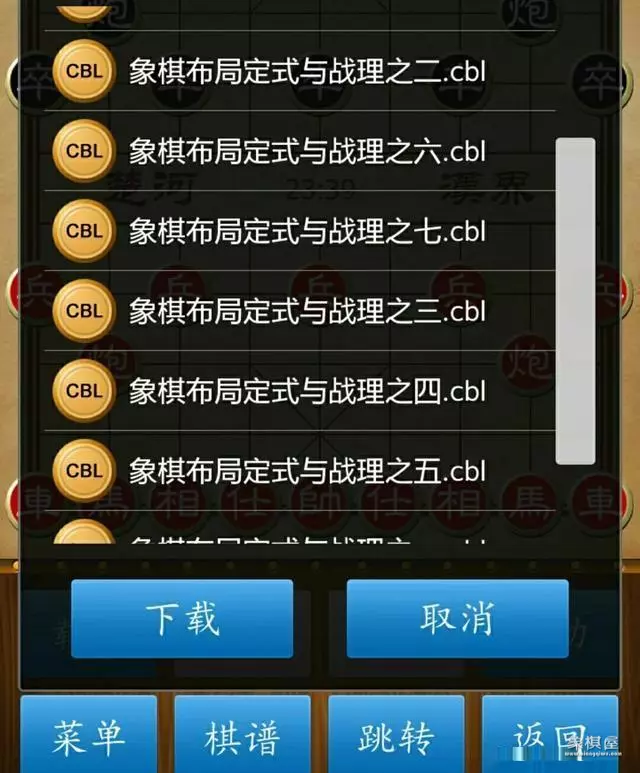Tap the 跳转 jump button
Screen dimensions: 640x773
(396, 737)
